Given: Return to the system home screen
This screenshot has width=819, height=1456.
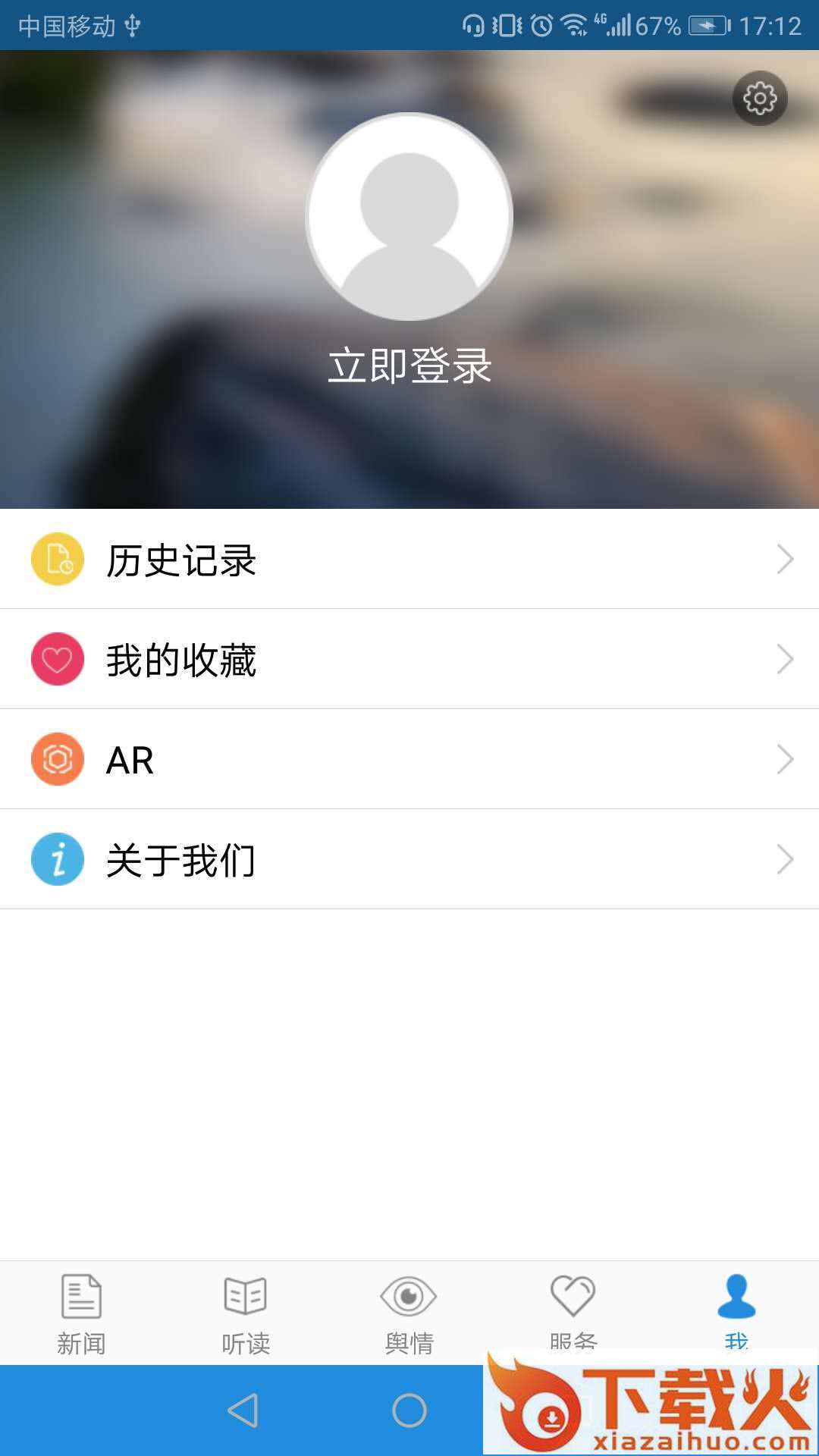Looking at the screenshot, I should click(x=409, y=1410).
